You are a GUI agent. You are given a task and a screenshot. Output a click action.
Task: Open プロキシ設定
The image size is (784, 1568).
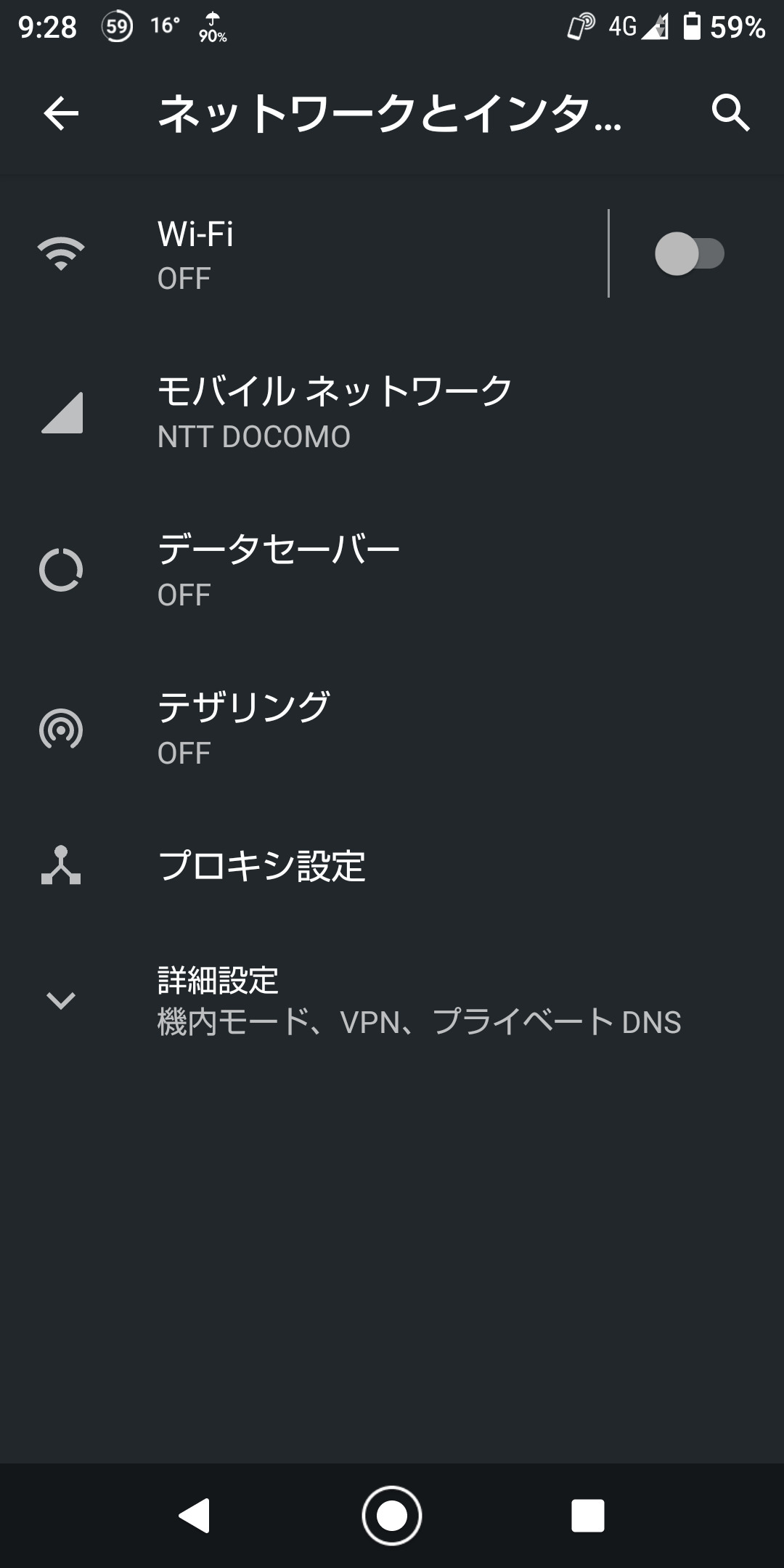261,865
